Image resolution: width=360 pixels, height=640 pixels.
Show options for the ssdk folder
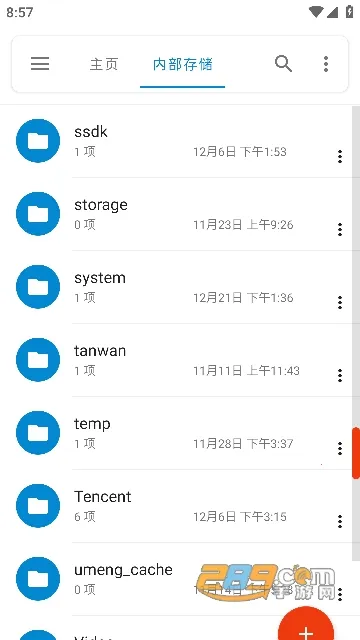point(340,156)
